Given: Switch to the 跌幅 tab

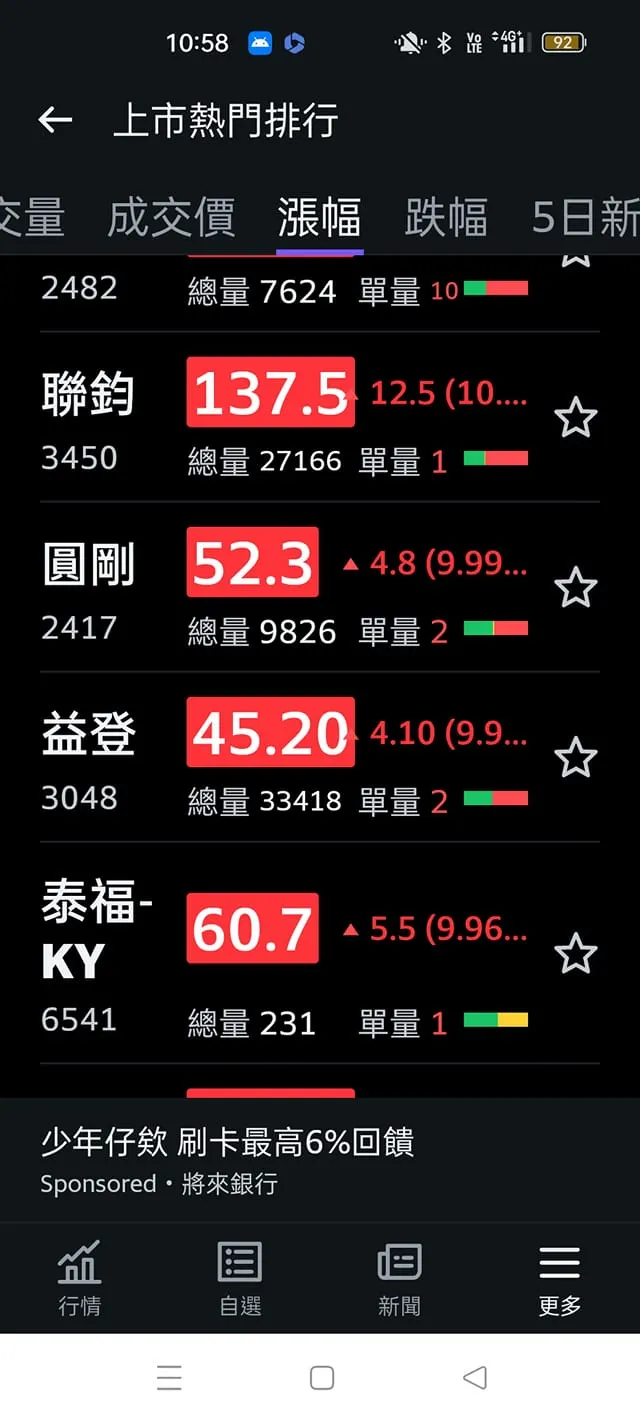Looking at the screenshot, I should tap(446, 217).
